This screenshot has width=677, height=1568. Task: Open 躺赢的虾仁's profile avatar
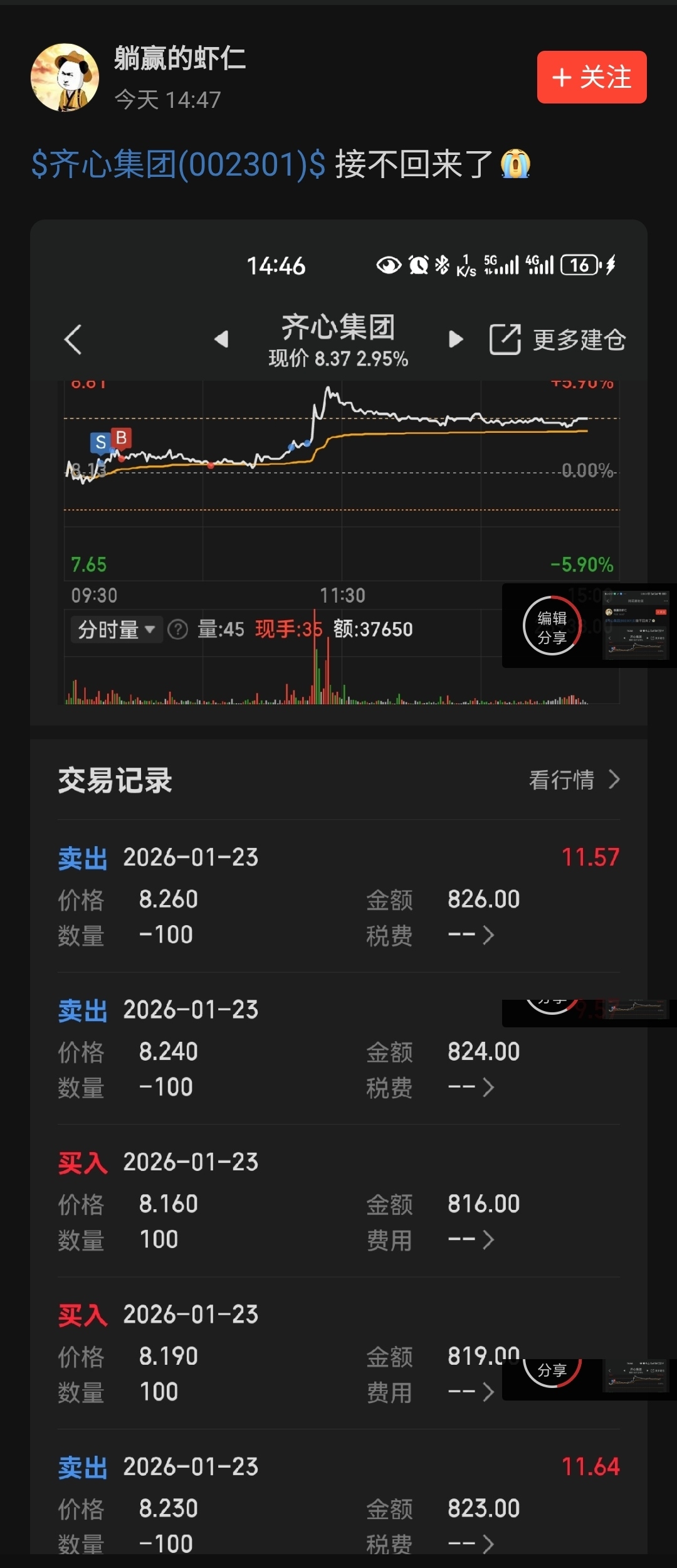click(x=65, y=78)
